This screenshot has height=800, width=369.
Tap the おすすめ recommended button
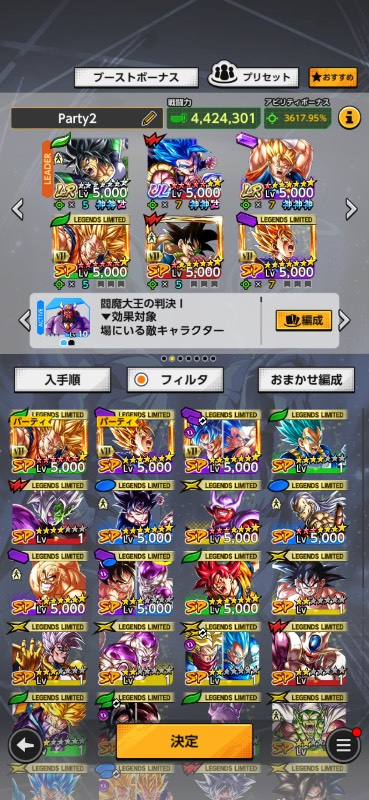333,78
